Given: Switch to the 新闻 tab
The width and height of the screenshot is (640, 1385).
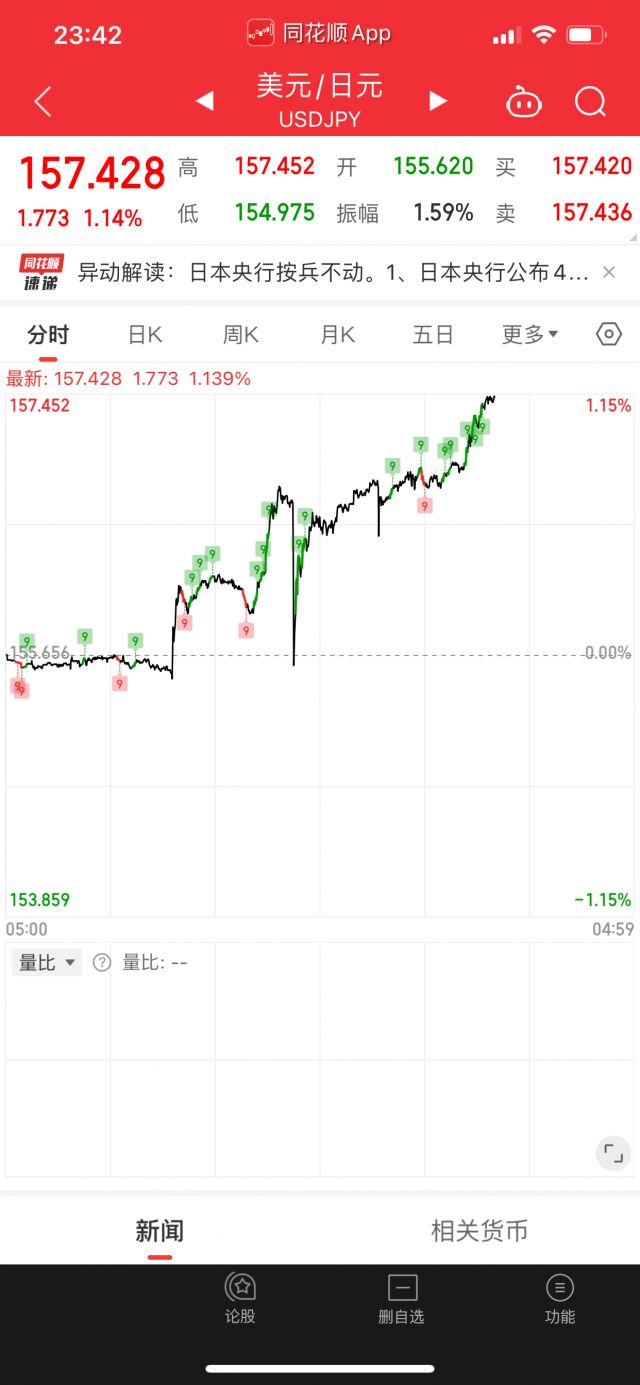Looking at the screenshot, I should click(160, 1231).
